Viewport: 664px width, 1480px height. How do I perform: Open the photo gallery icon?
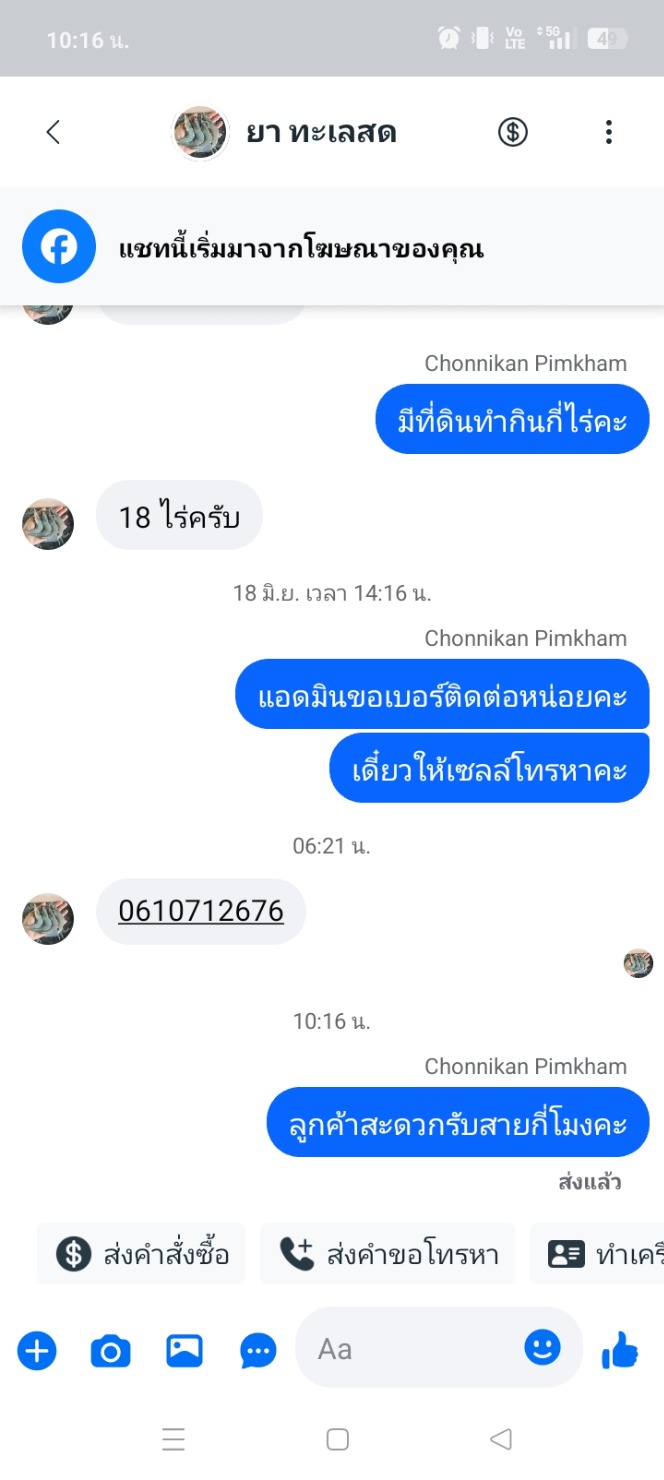(184, 1351)
